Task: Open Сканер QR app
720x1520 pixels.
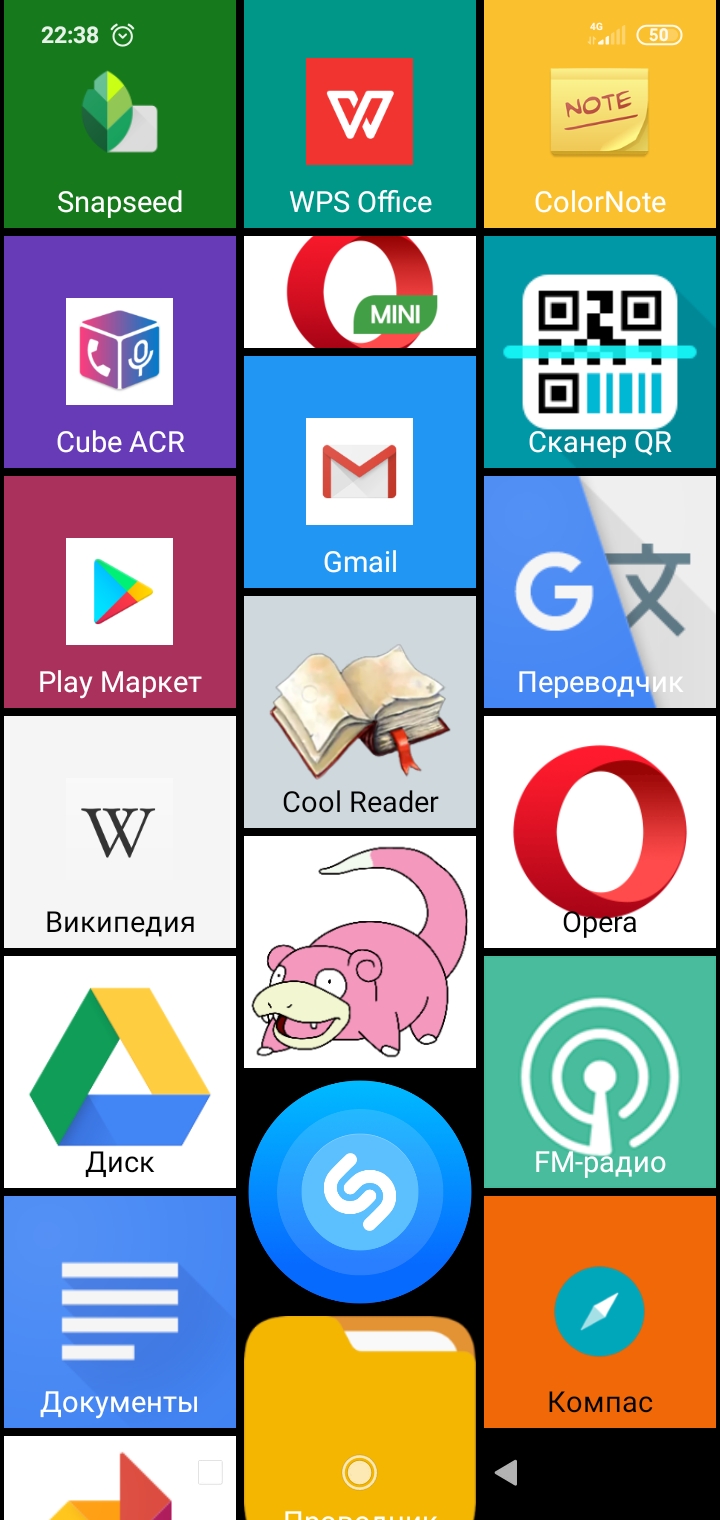Action: [x=600, y=352]
